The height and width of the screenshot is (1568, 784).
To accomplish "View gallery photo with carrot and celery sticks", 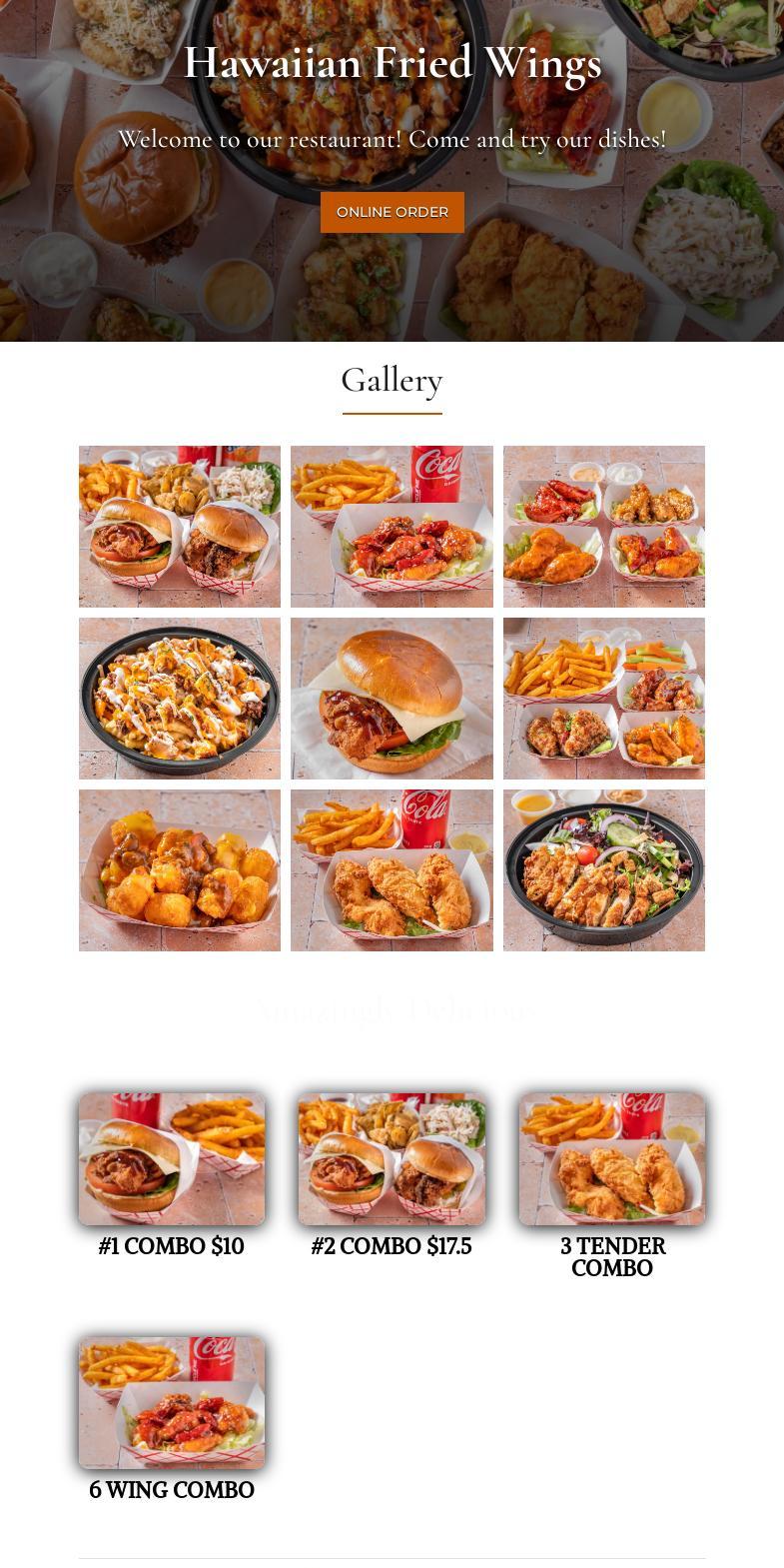I will click(x=603, y=699).
